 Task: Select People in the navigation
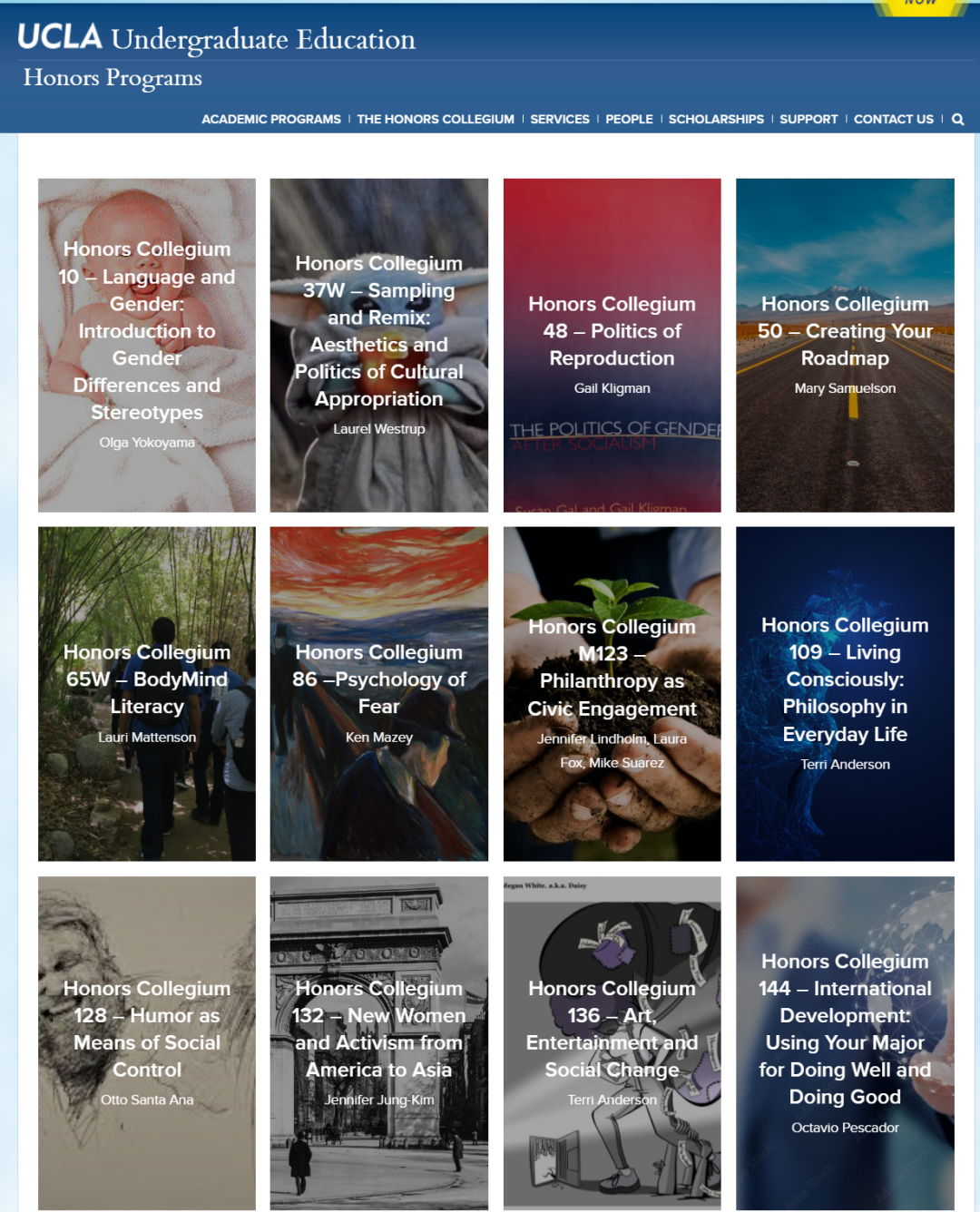coord(629,120)
